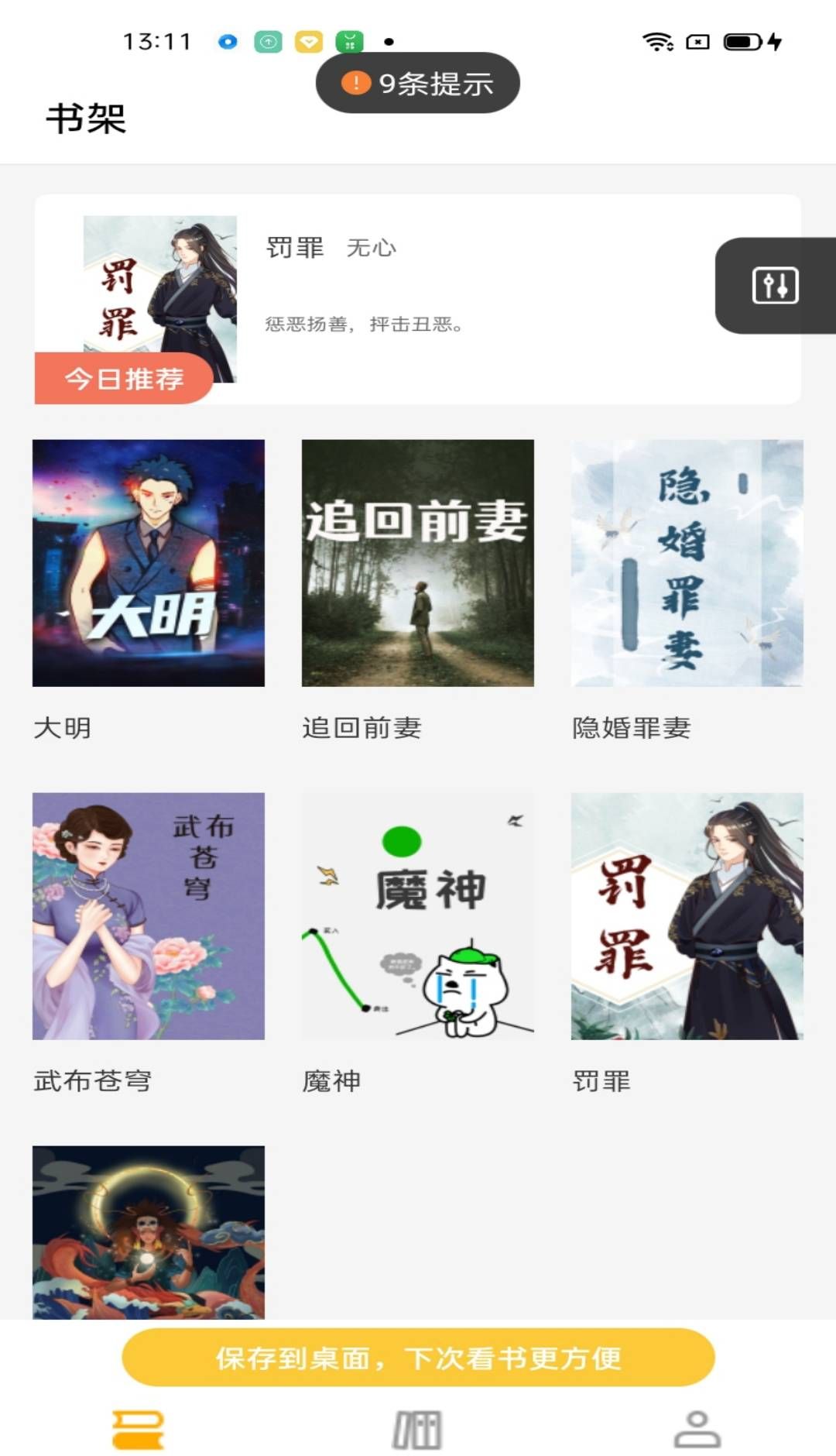Open the 隐婚罪妻 book cover
The image size is (836, 1456).
(x=685, y=563)
